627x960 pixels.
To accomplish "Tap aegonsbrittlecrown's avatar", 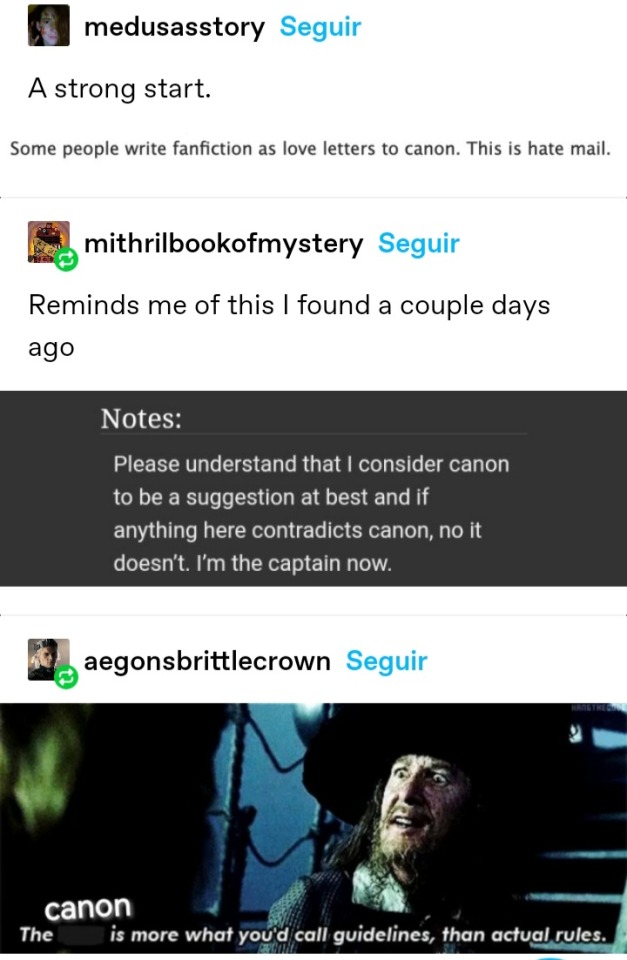I will [48, 661].
